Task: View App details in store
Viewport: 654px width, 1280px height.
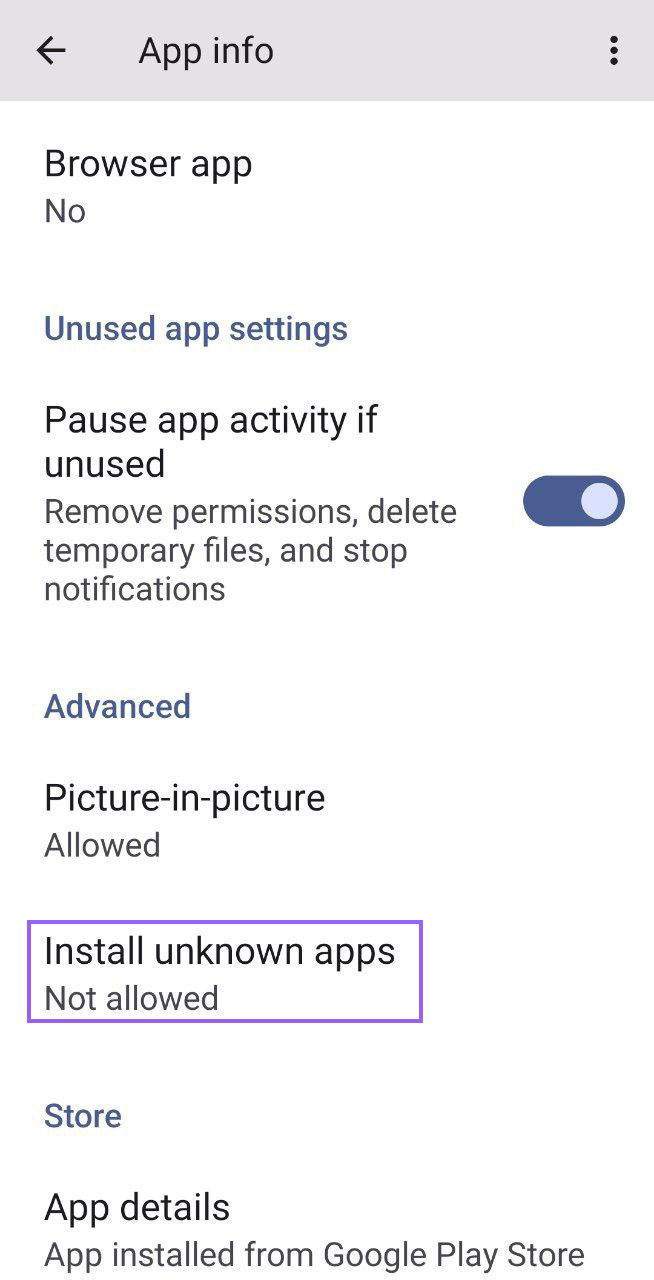Action: 313,1229
